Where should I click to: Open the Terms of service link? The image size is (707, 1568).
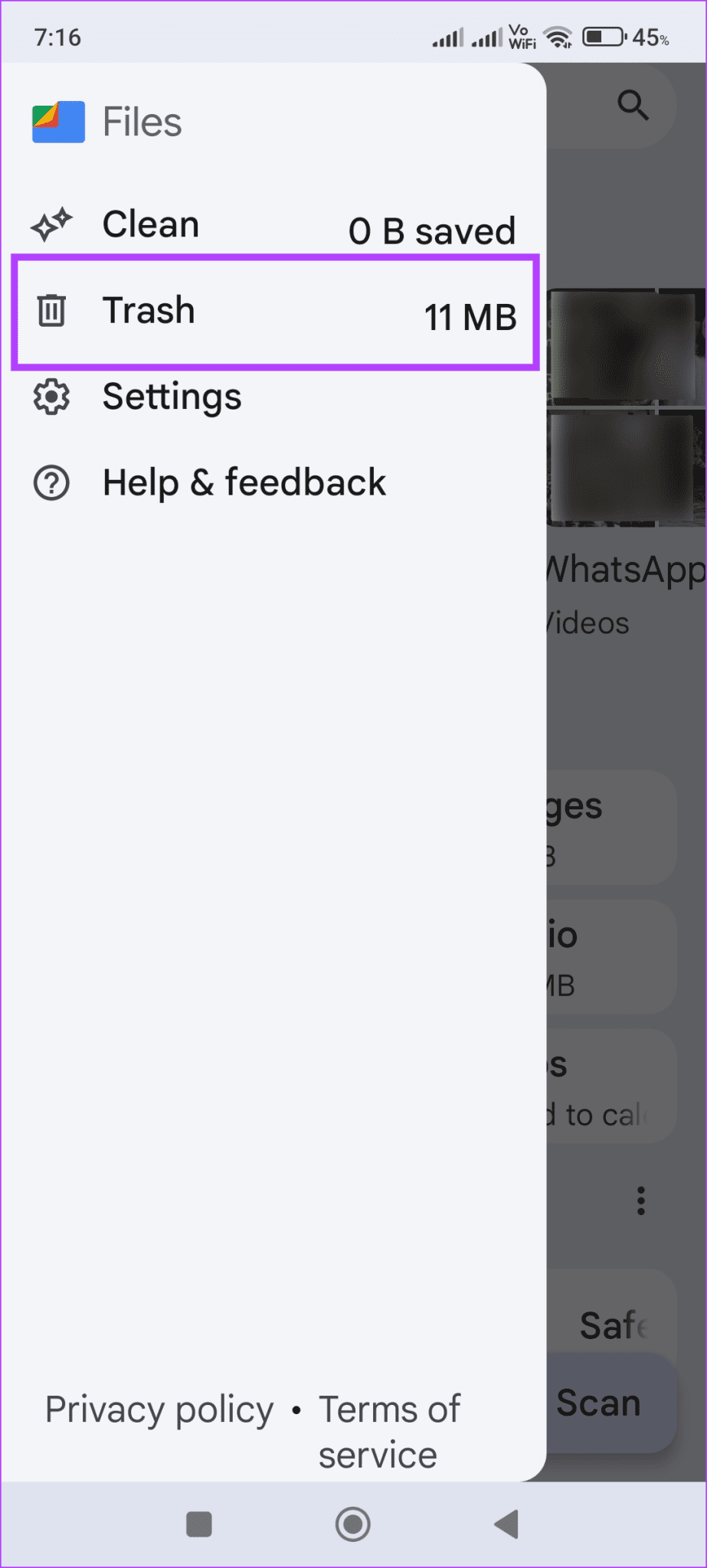pos(388,1431)
